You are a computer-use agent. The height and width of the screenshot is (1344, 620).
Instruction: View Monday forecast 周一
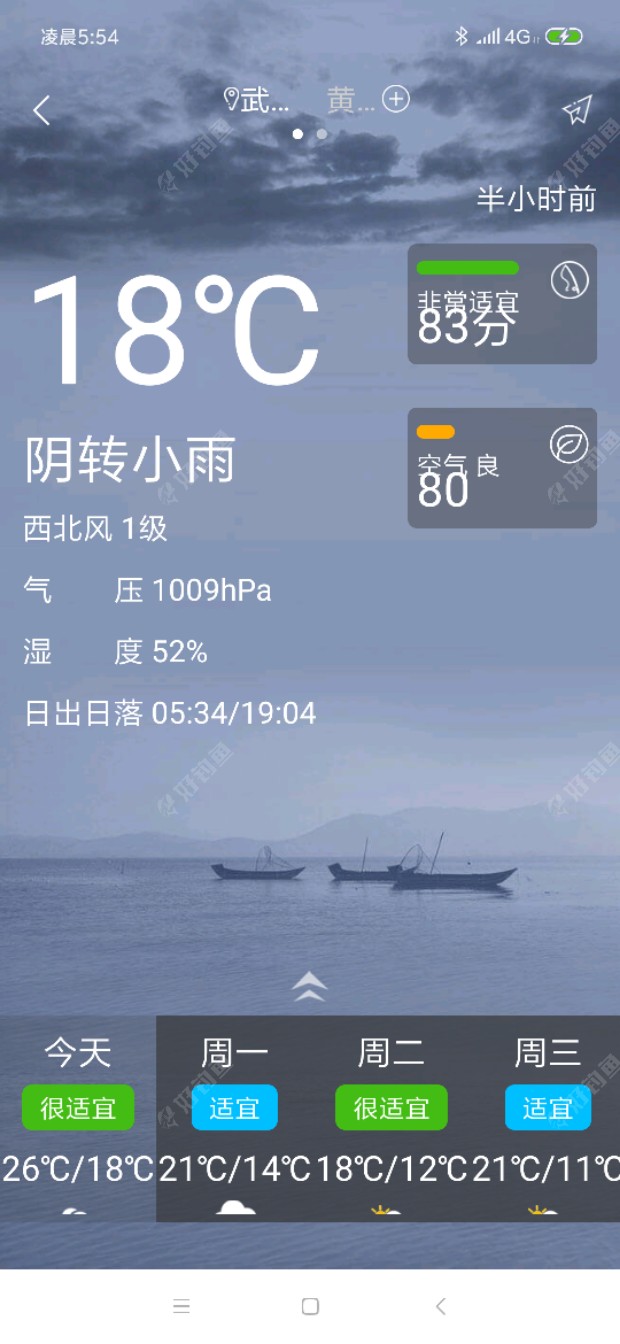[x=234, y=1110]
